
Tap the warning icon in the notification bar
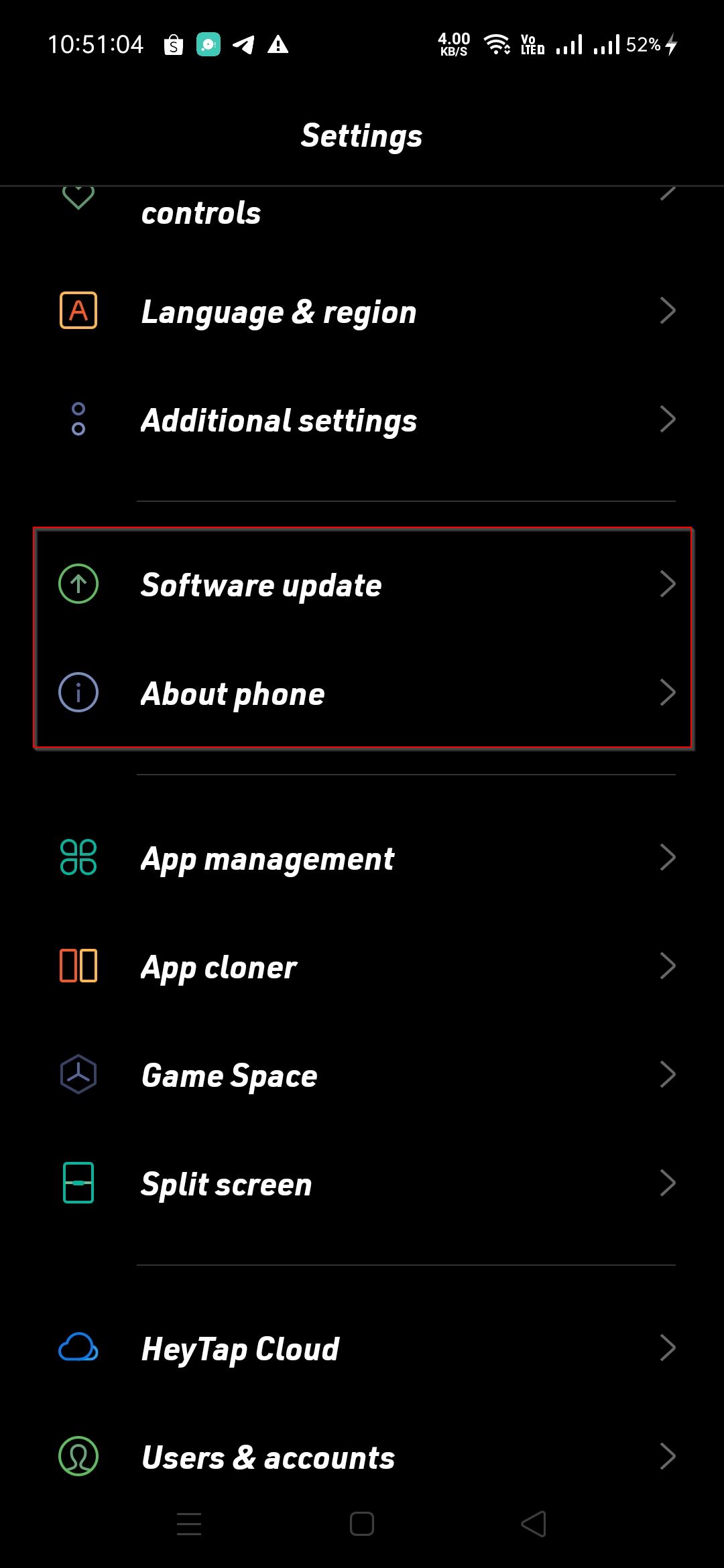click(x=280, y=45)
